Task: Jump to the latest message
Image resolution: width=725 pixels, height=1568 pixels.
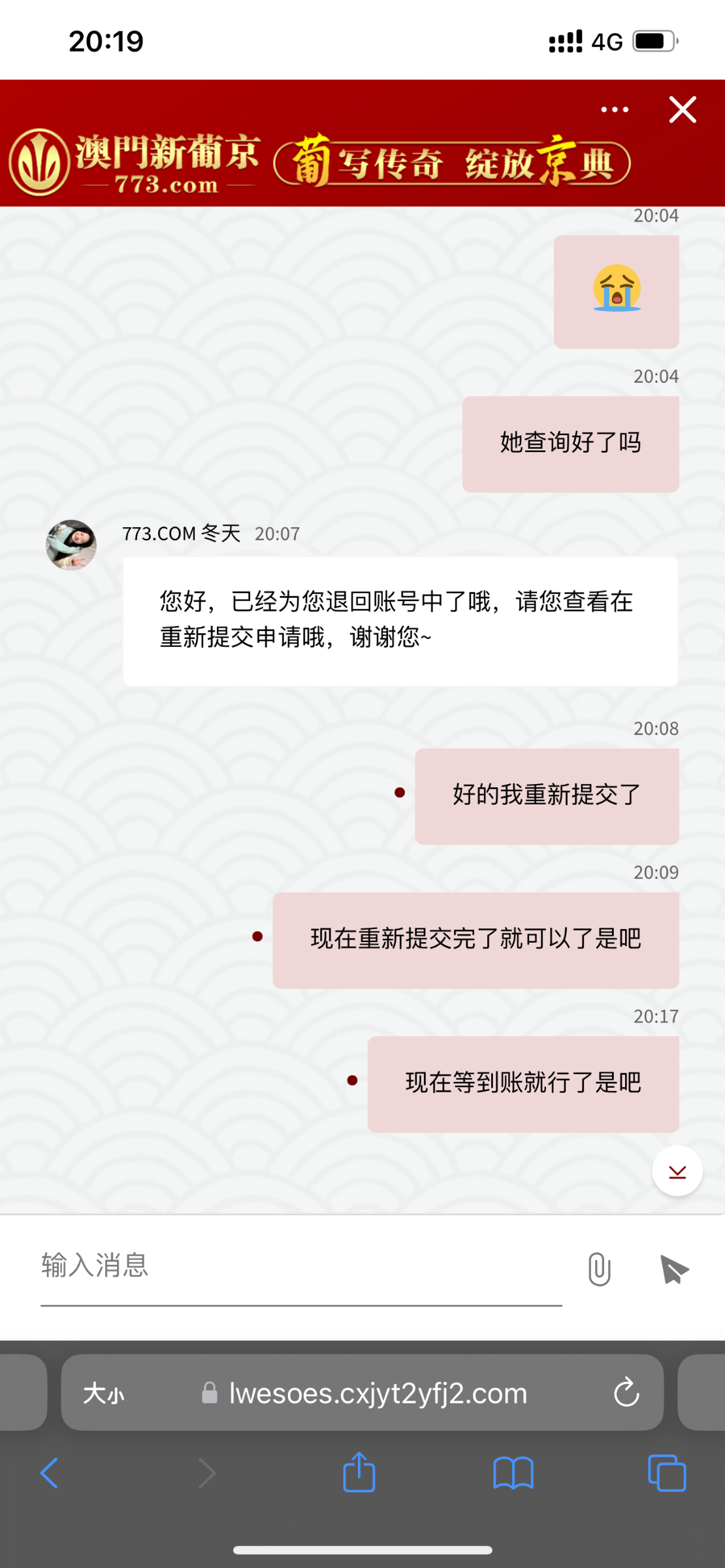Action: [677, 1171]
